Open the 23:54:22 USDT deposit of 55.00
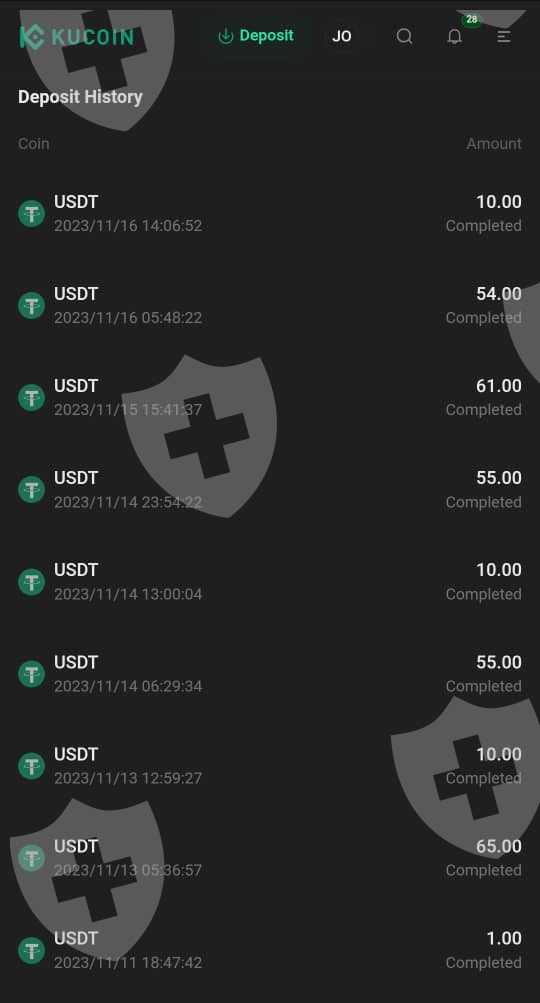 tap(270, 490)
